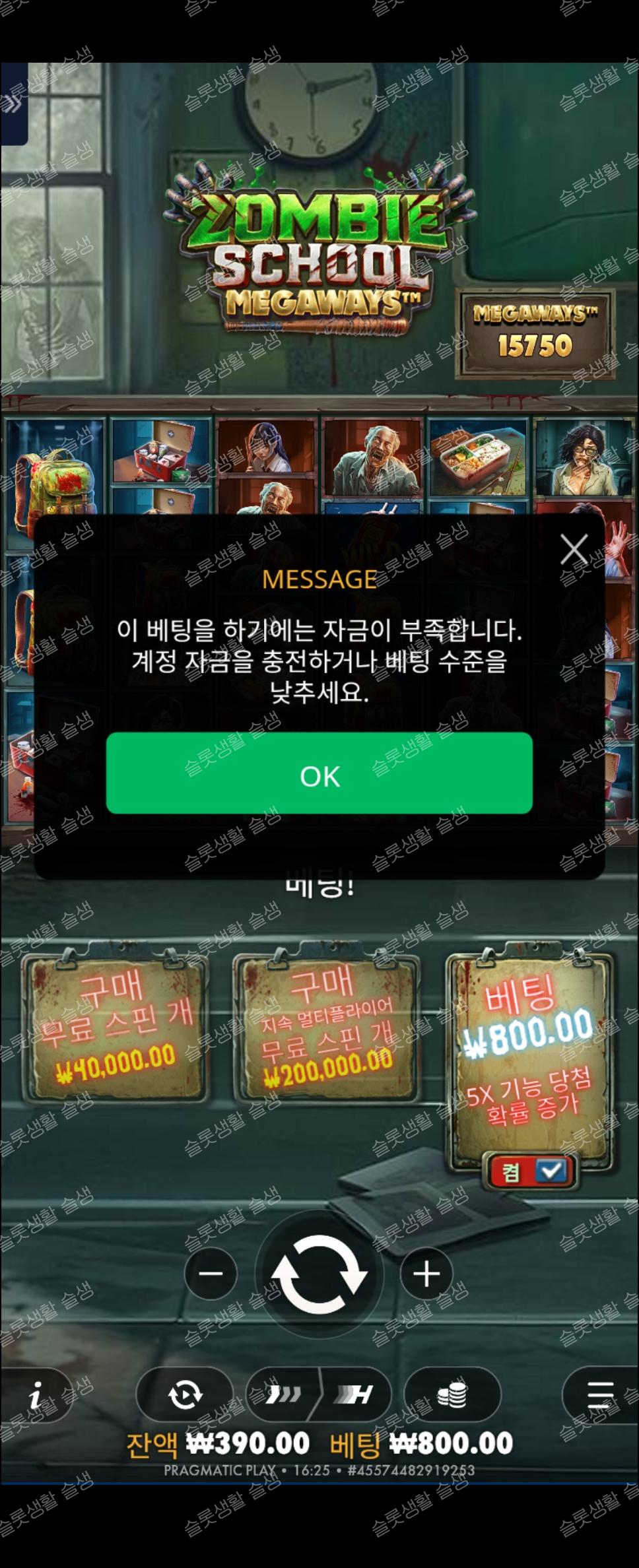Open bet coin settings
The image size is (639, 1568).
click(x=452, y=1394)
